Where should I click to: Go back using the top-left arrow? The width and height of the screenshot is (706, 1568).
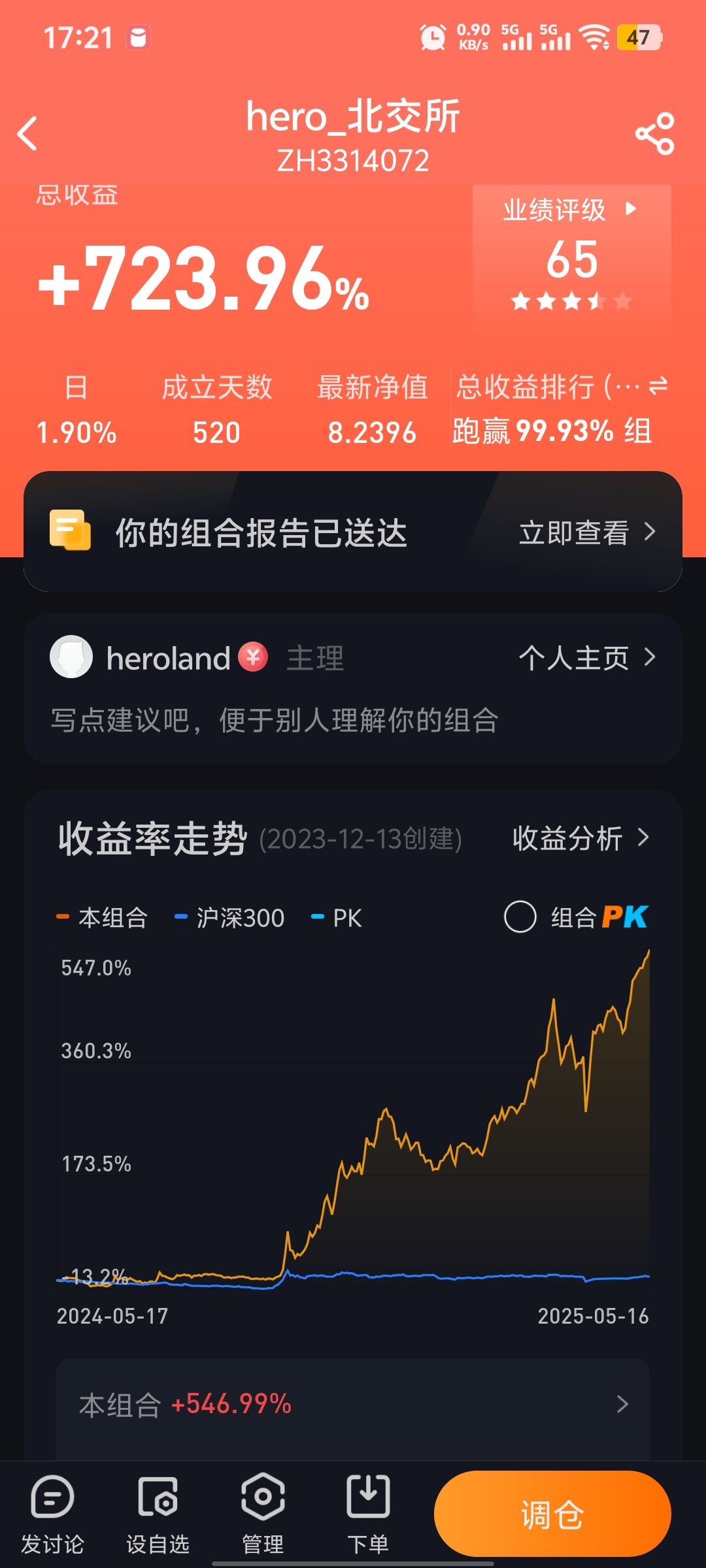(x=27, y=134)
